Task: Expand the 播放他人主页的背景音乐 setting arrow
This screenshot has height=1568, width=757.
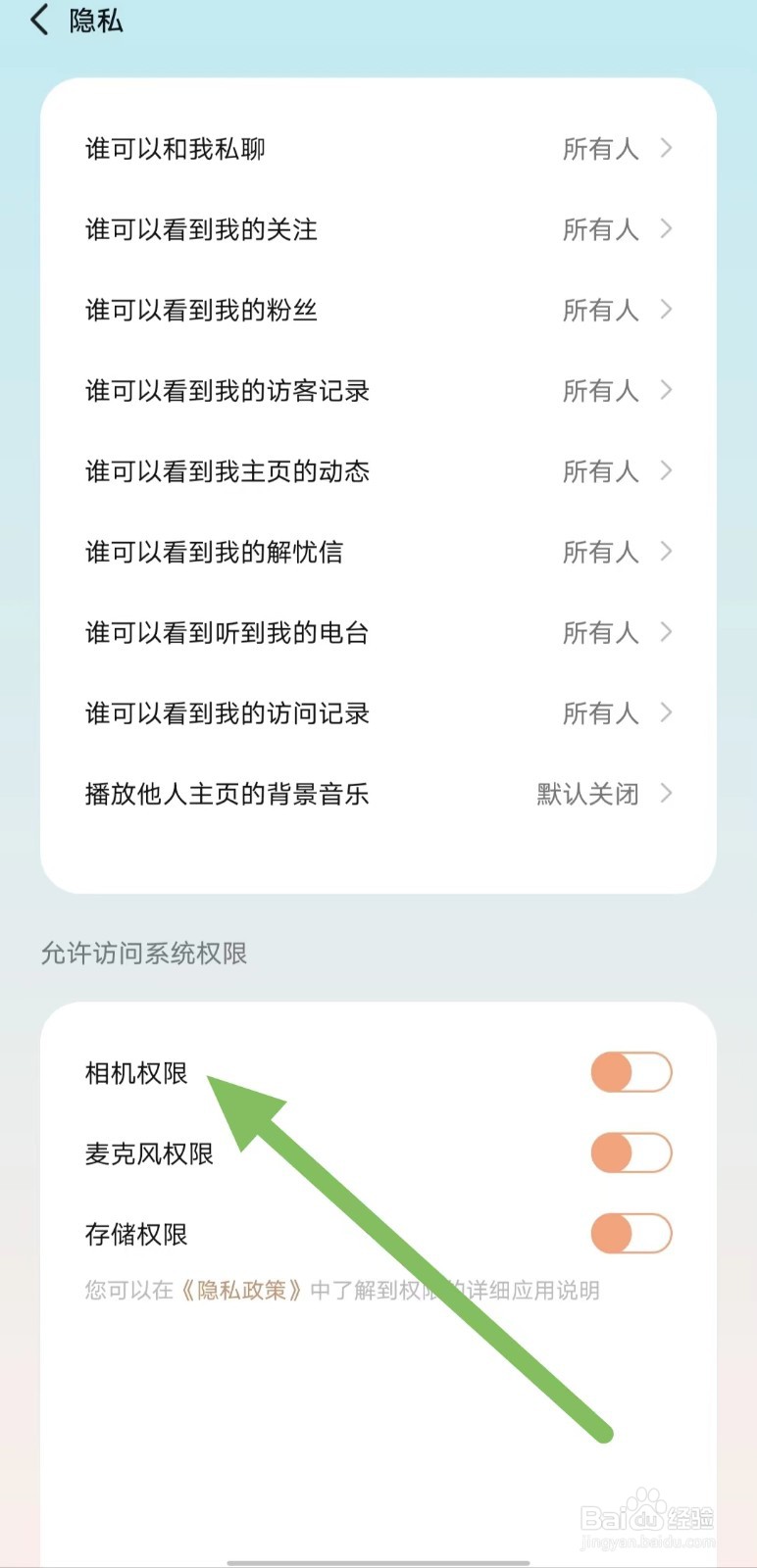Action: [665, 794]
